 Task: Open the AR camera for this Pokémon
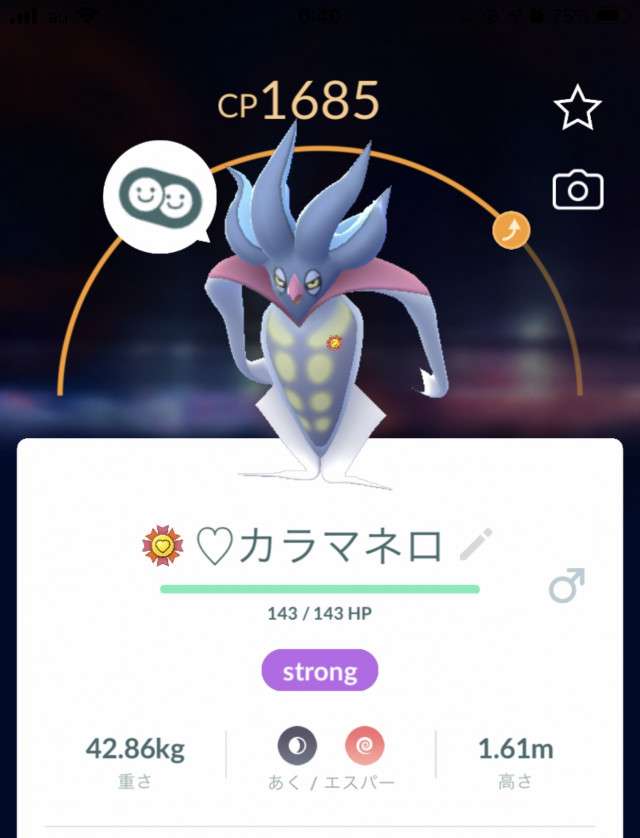click(578, 190)
